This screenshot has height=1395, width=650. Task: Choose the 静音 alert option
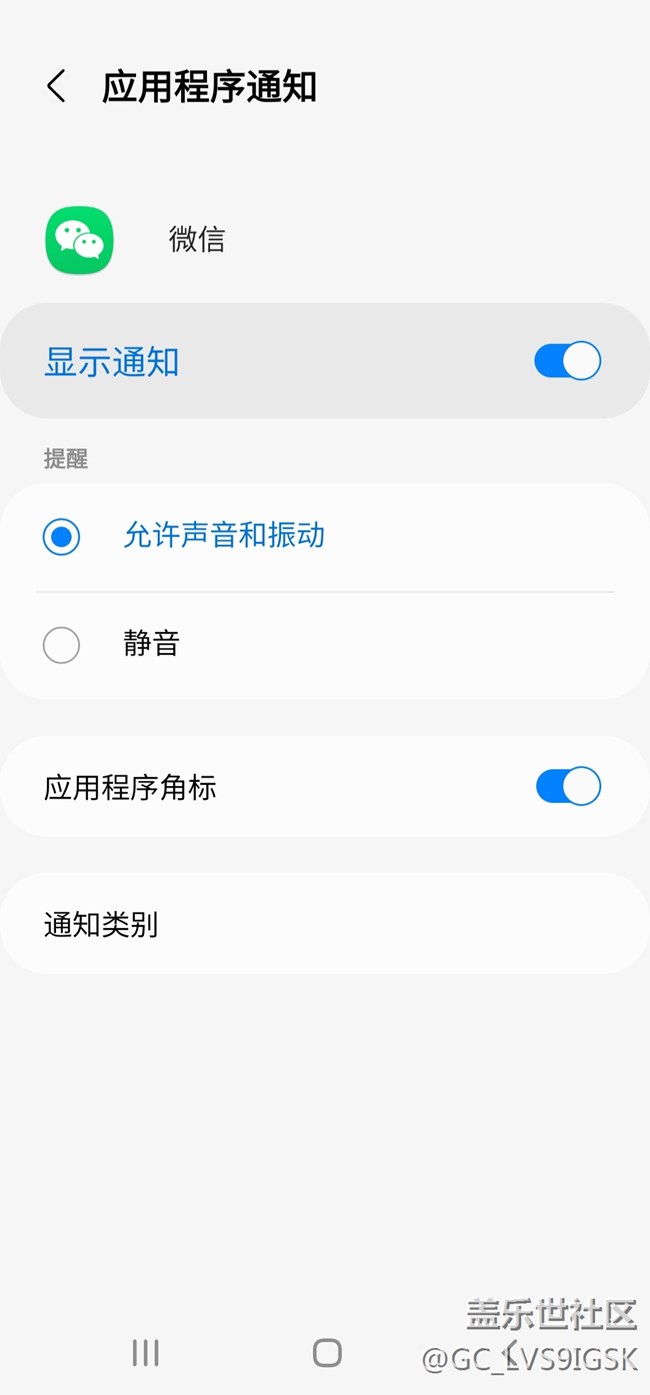point(62,645)
